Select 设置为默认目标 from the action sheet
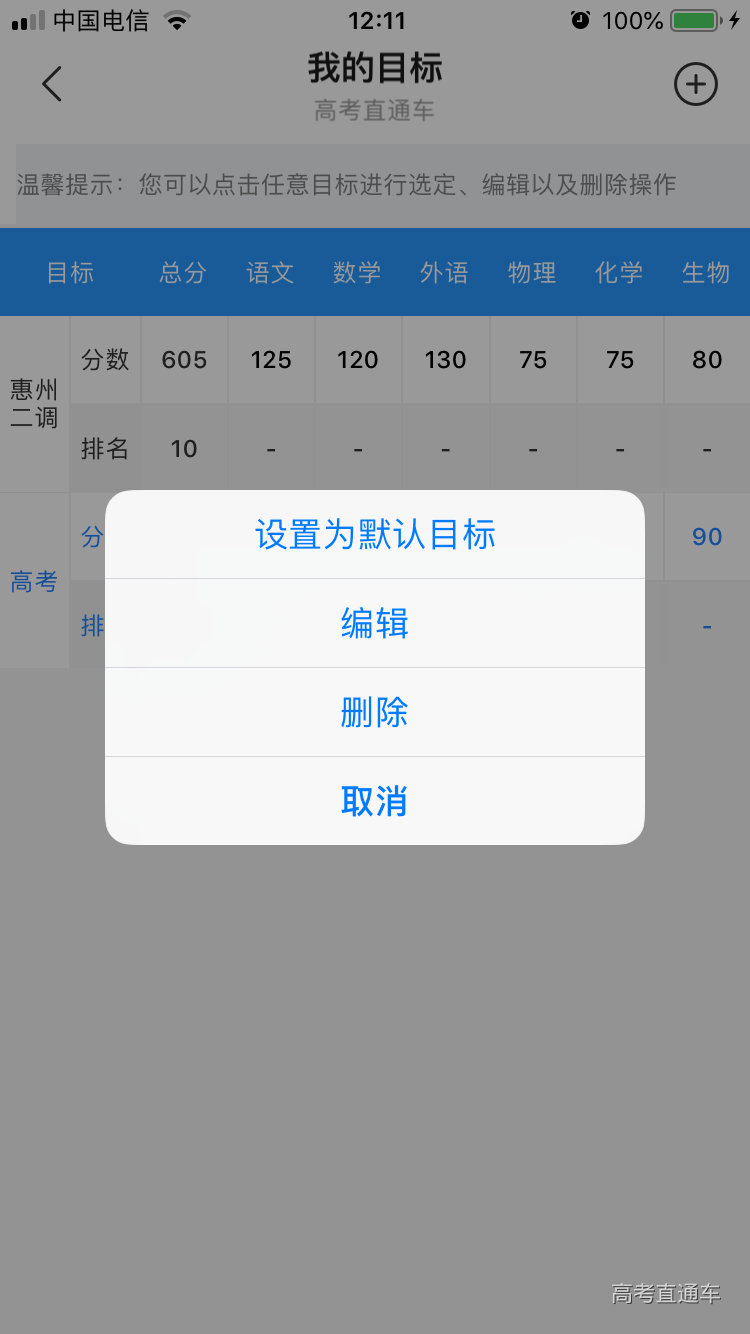Image resolution: width=750 pixels, height=1334 pixels. point(375,535)
